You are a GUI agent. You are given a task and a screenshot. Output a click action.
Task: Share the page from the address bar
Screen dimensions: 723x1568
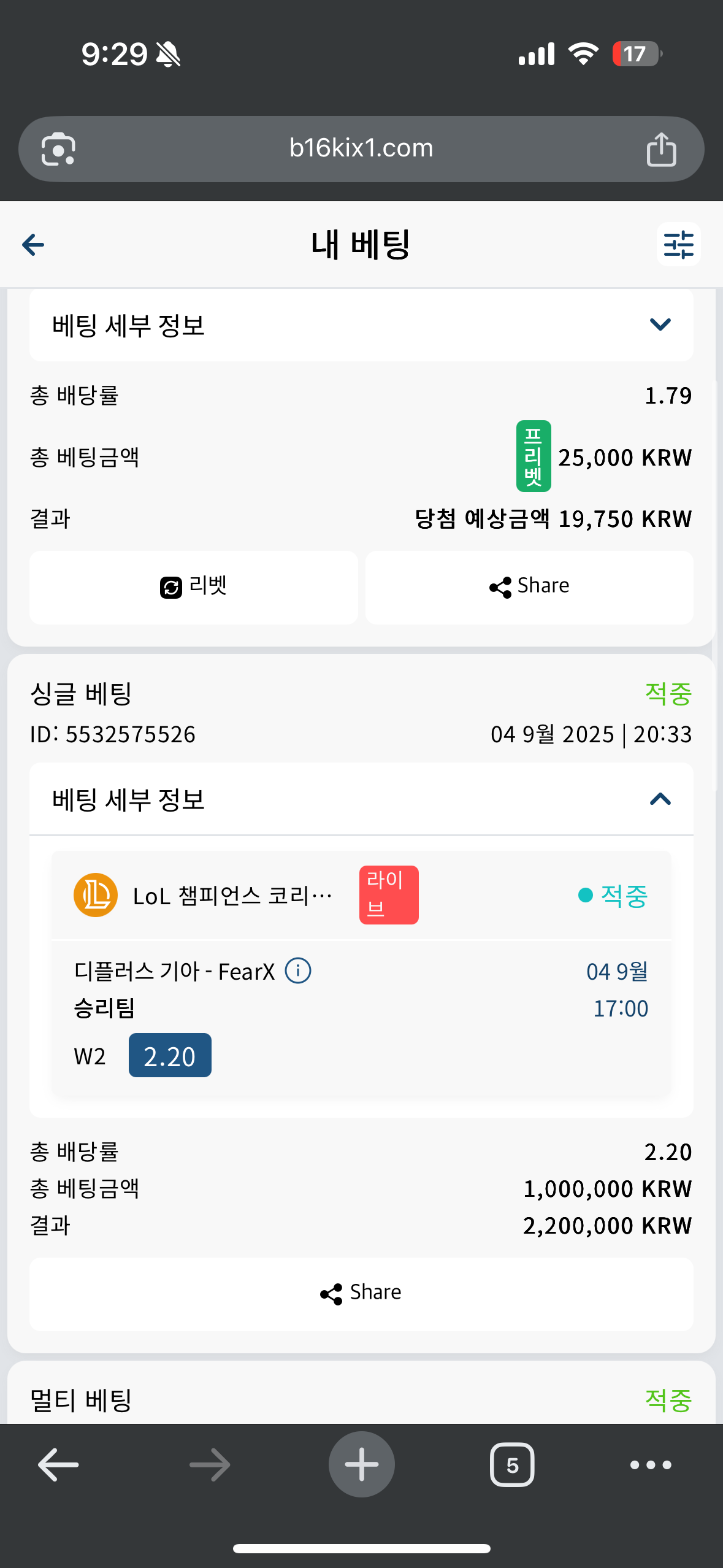click(x=661, y=149)
